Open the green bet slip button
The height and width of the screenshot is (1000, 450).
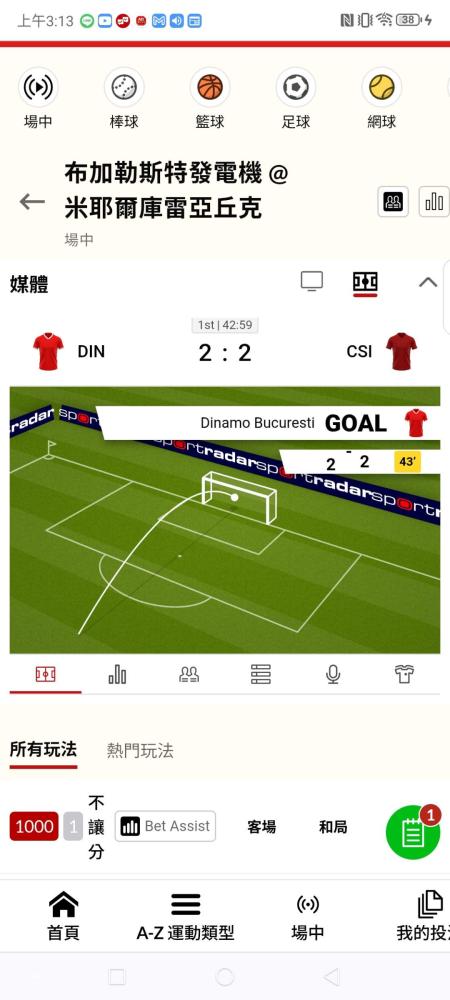[413, 832]
